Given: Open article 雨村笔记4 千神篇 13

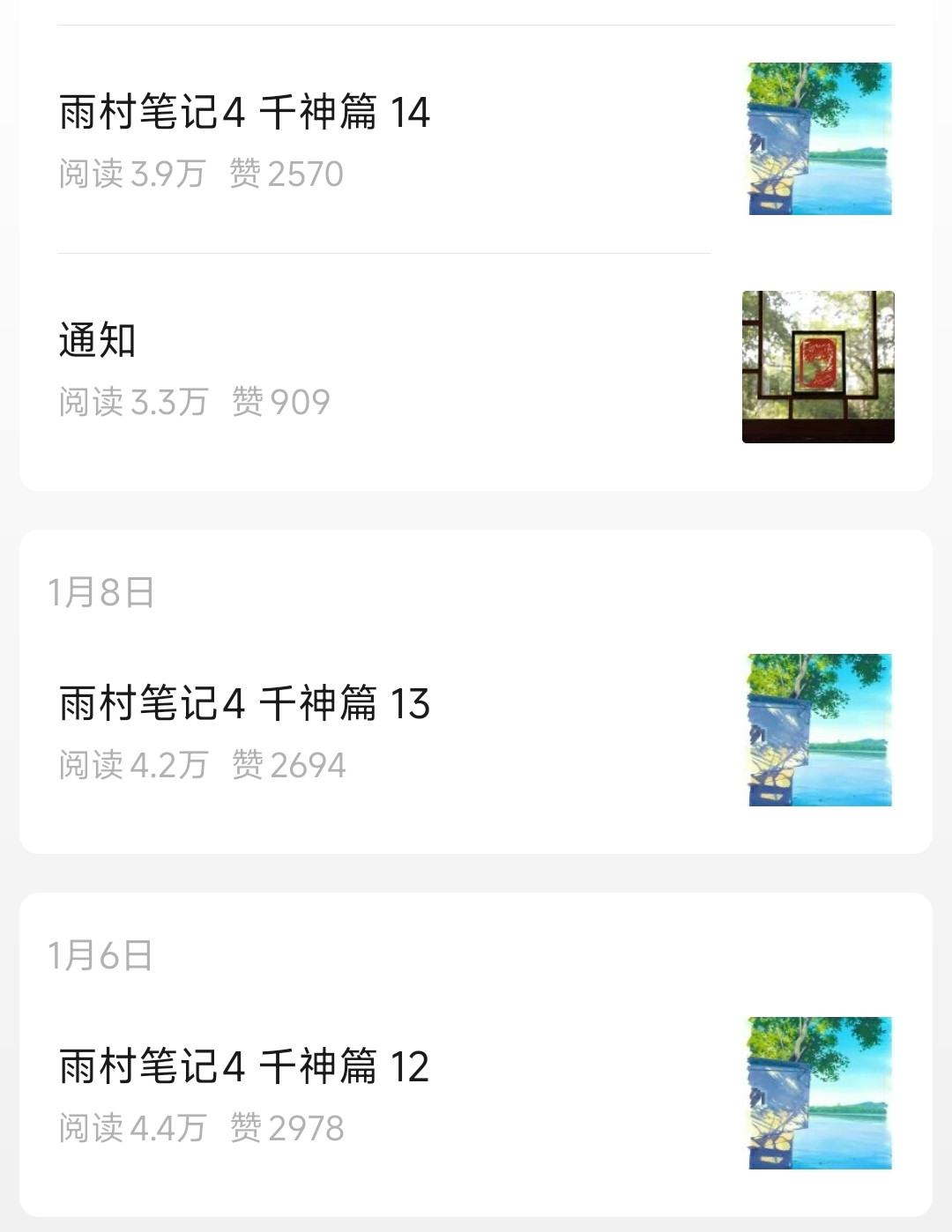Looking at the screenshot, I should coord(245,704).
